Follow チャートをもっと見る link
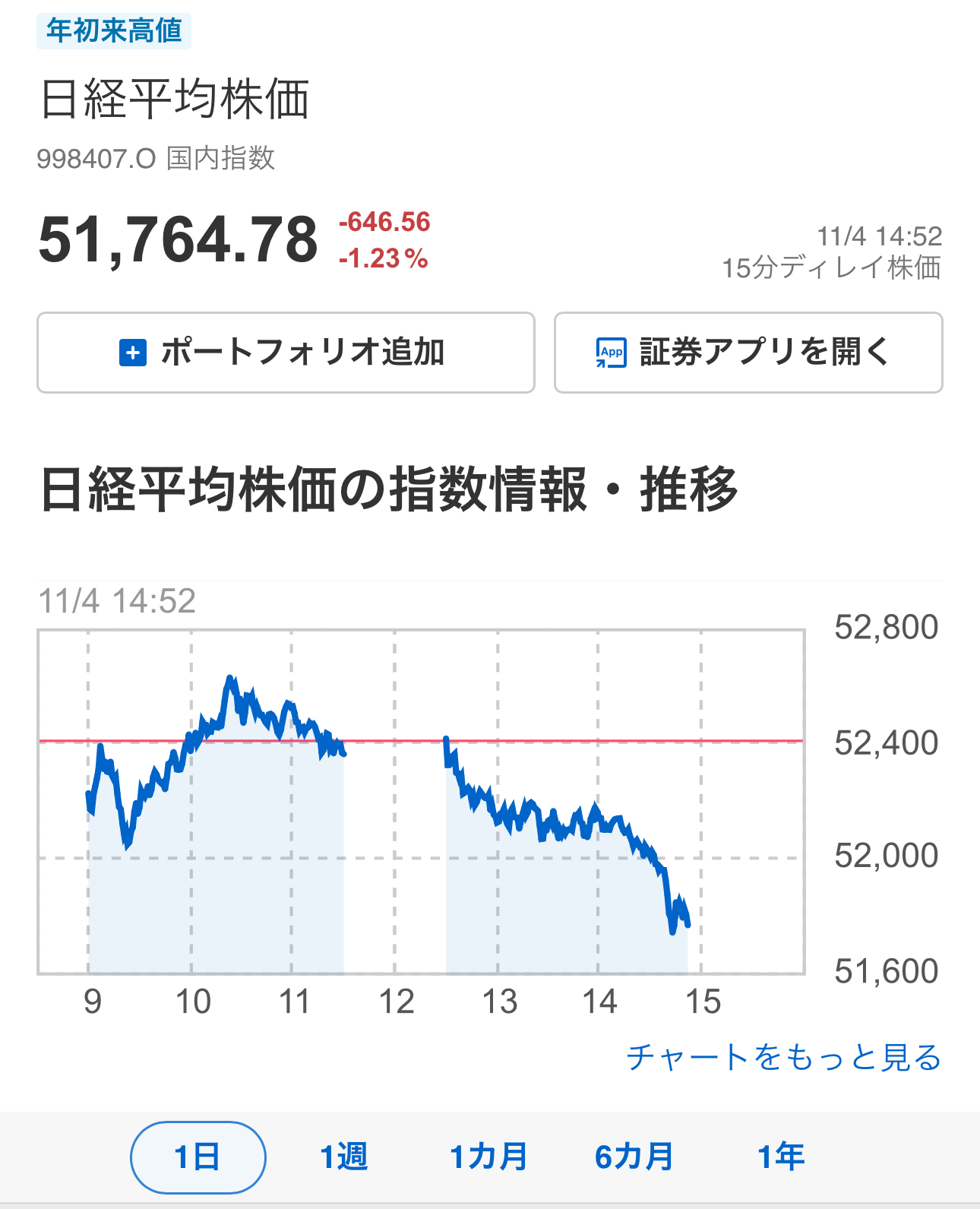This screenshot has height=1209, width=980. point(783,1057)
